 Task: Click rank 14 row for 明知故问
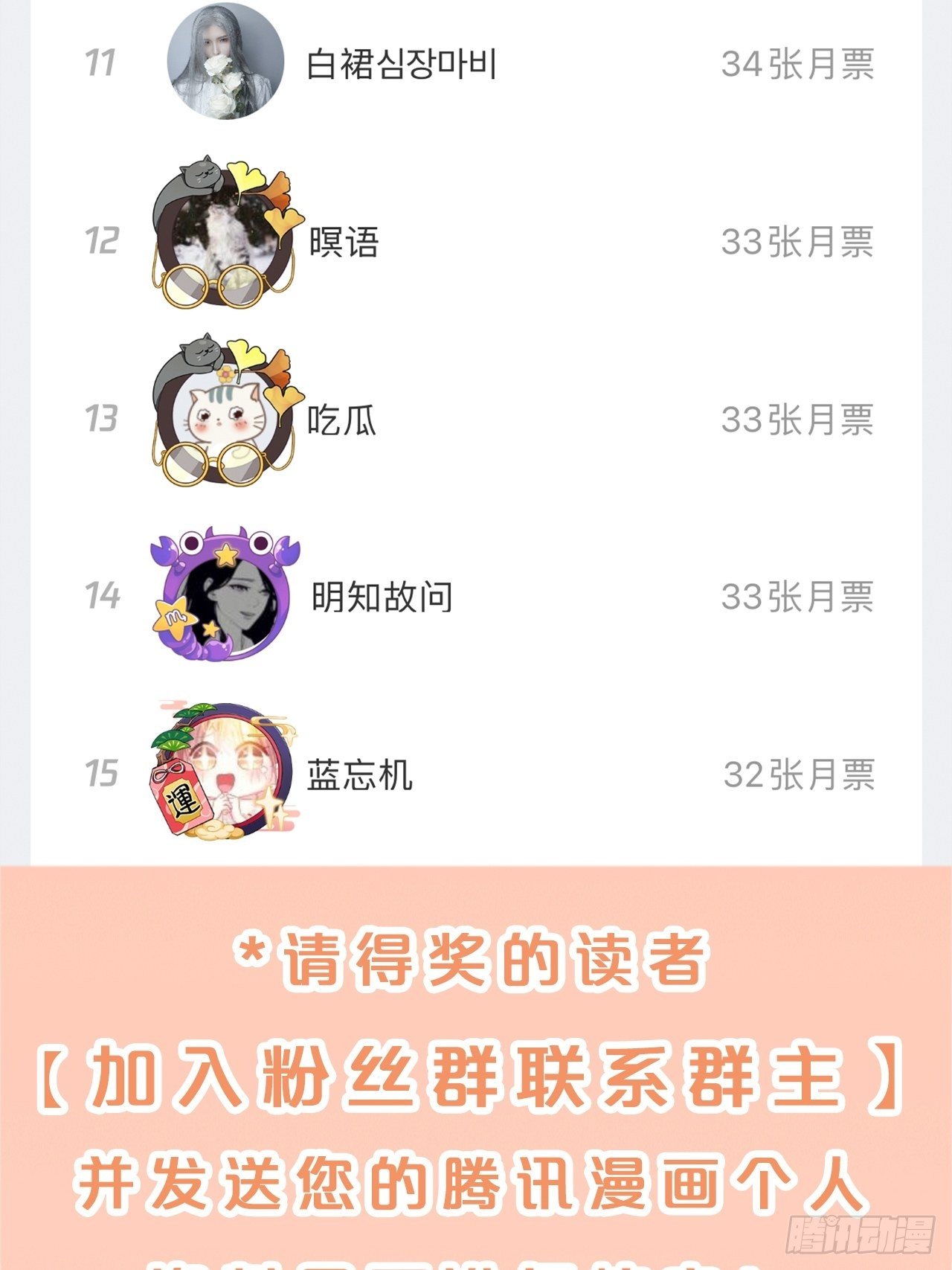coord(104,595)
